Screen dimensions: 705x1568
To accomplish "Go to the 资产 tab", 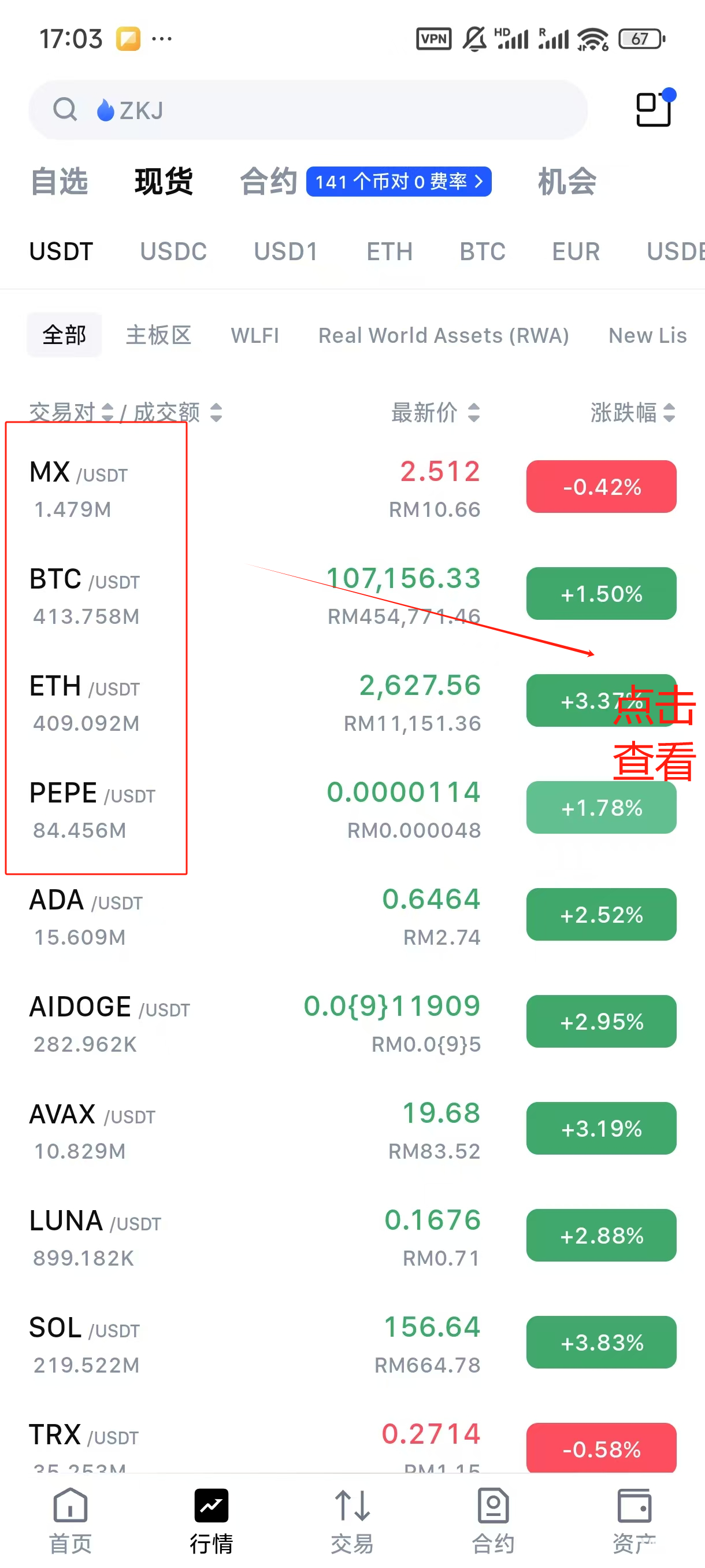I will [634, 1520].
